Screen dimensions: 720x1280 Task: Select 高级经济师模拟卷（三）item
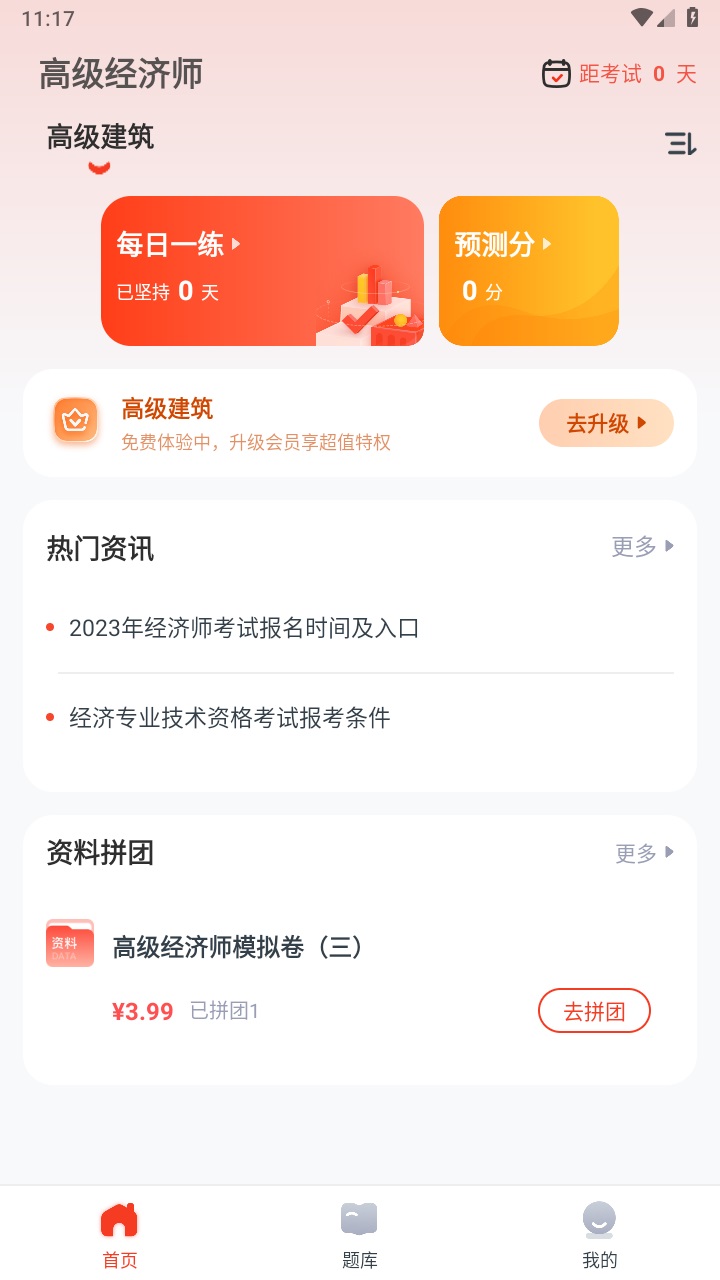(x=240, y=947)
